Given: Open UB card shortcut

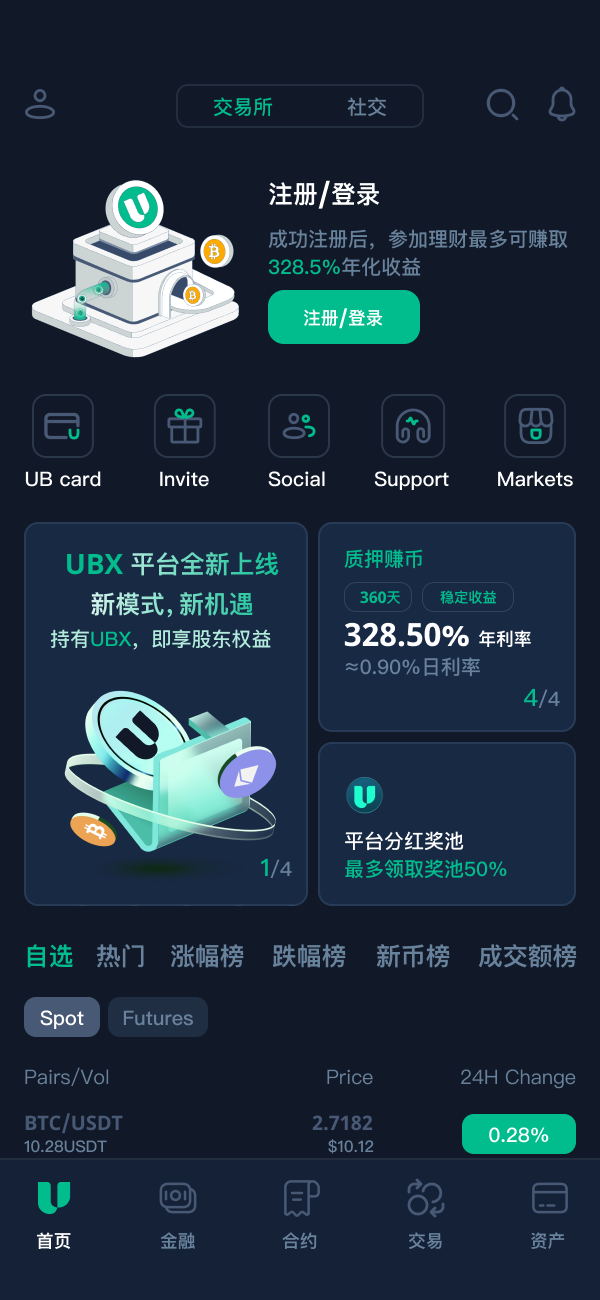Looking at the screenshot, I should [62, 427].
